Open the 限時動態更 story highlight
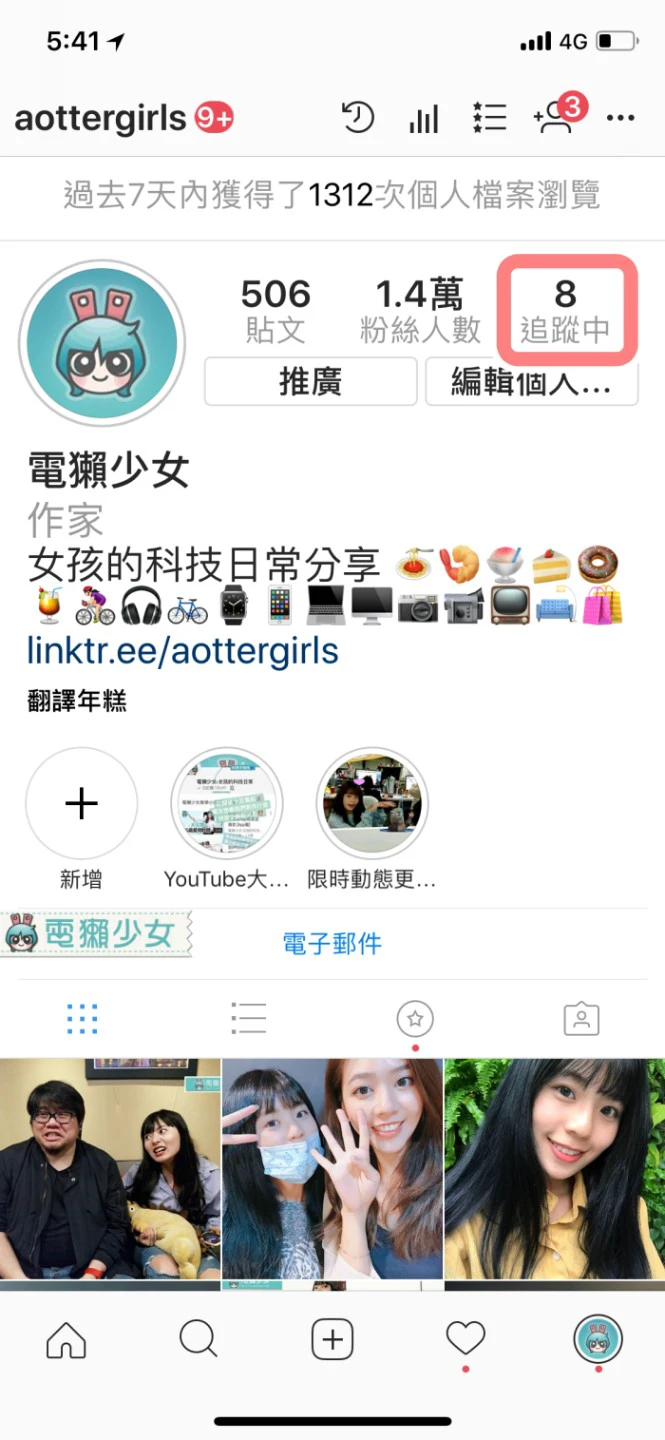Viewport: 665px width, 1440px height. 372,804
